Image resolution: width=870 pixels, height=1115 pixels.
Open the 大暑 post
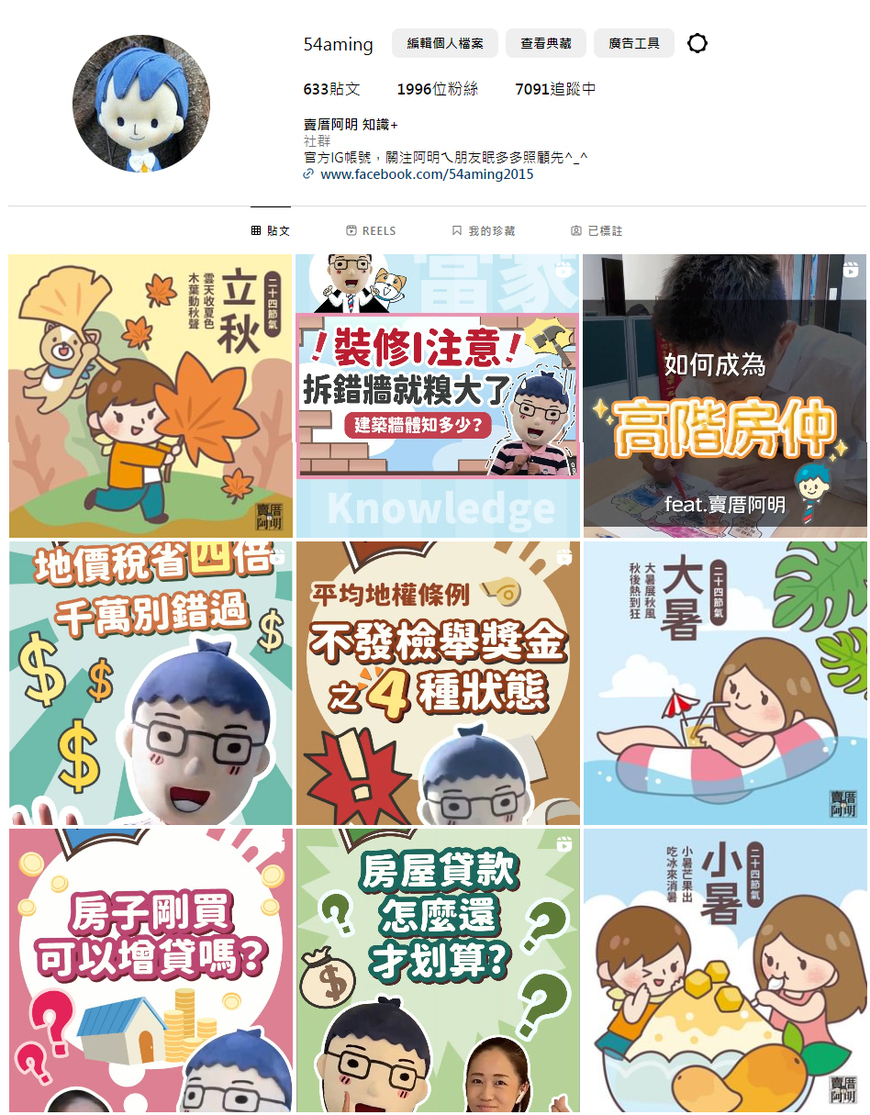point(725,683)
